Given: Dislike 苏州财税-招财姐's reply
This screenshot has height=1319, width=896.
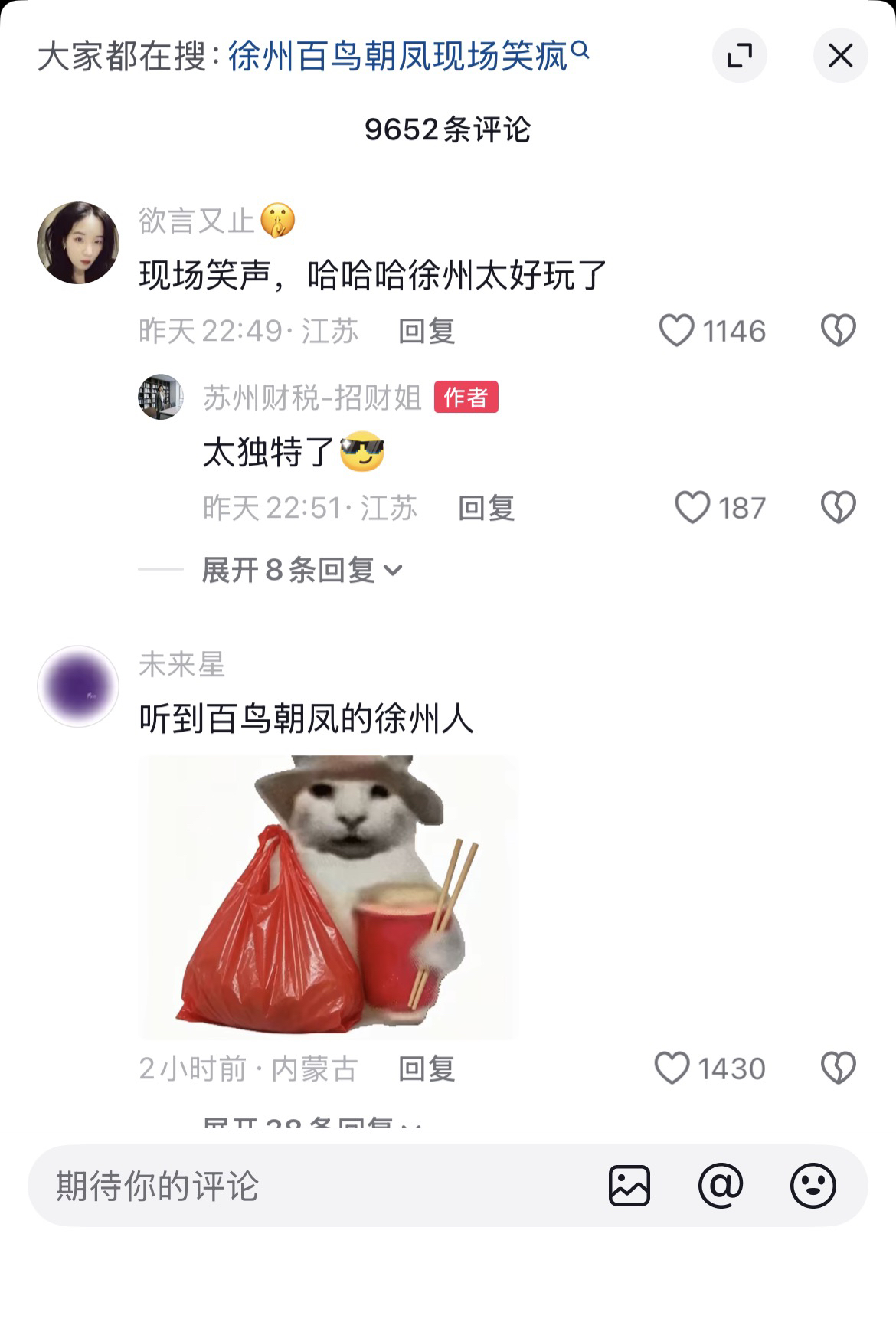Looking at the screenshot, I should (x=838, y=508).
